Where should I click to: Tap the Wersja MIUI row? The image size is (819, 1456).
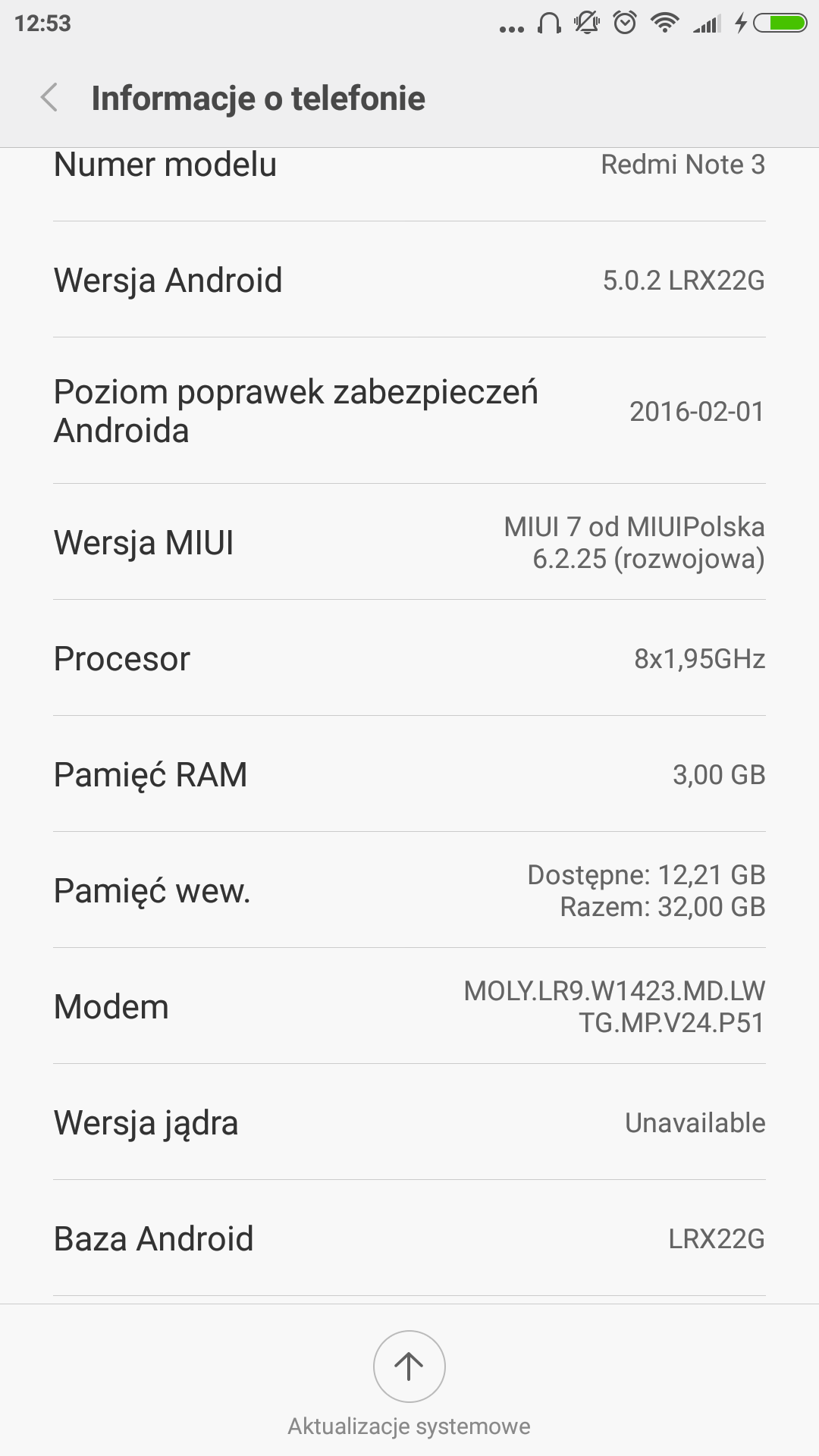409,542
